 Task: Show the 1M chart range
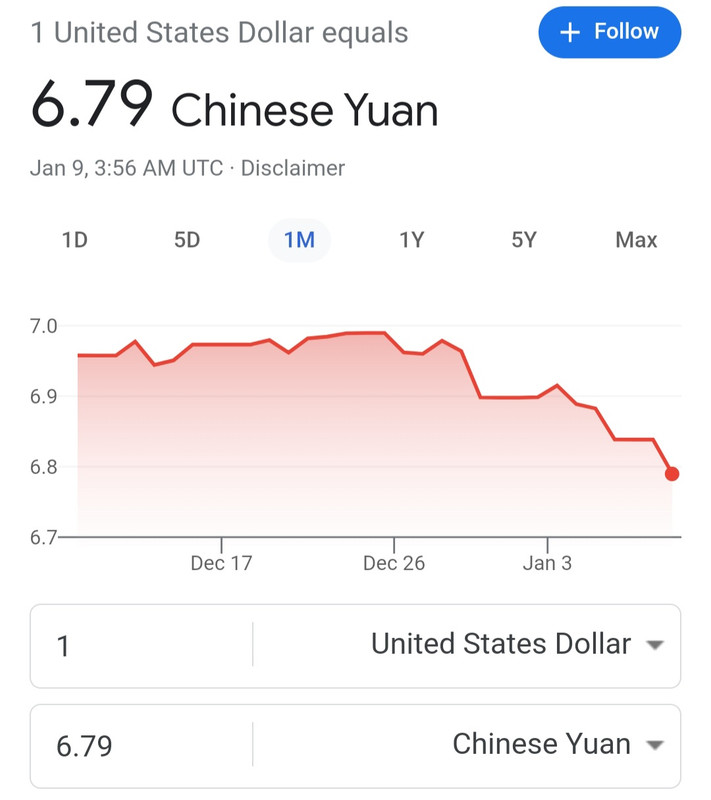299,240
